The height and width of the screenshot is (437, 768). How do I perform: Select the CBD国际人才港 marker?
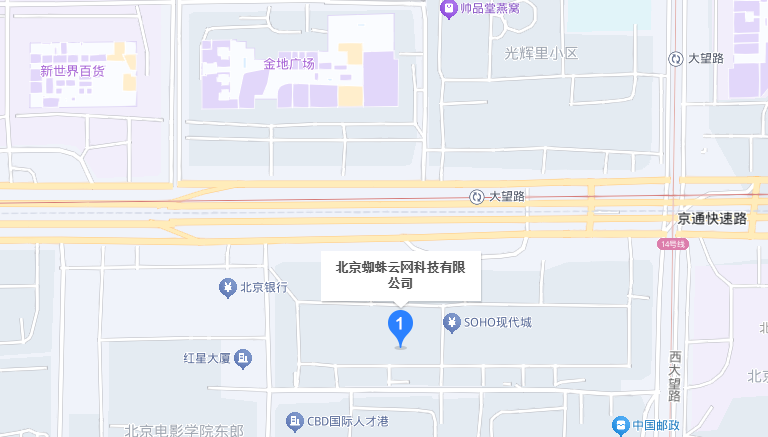click(x=294, y=420)
